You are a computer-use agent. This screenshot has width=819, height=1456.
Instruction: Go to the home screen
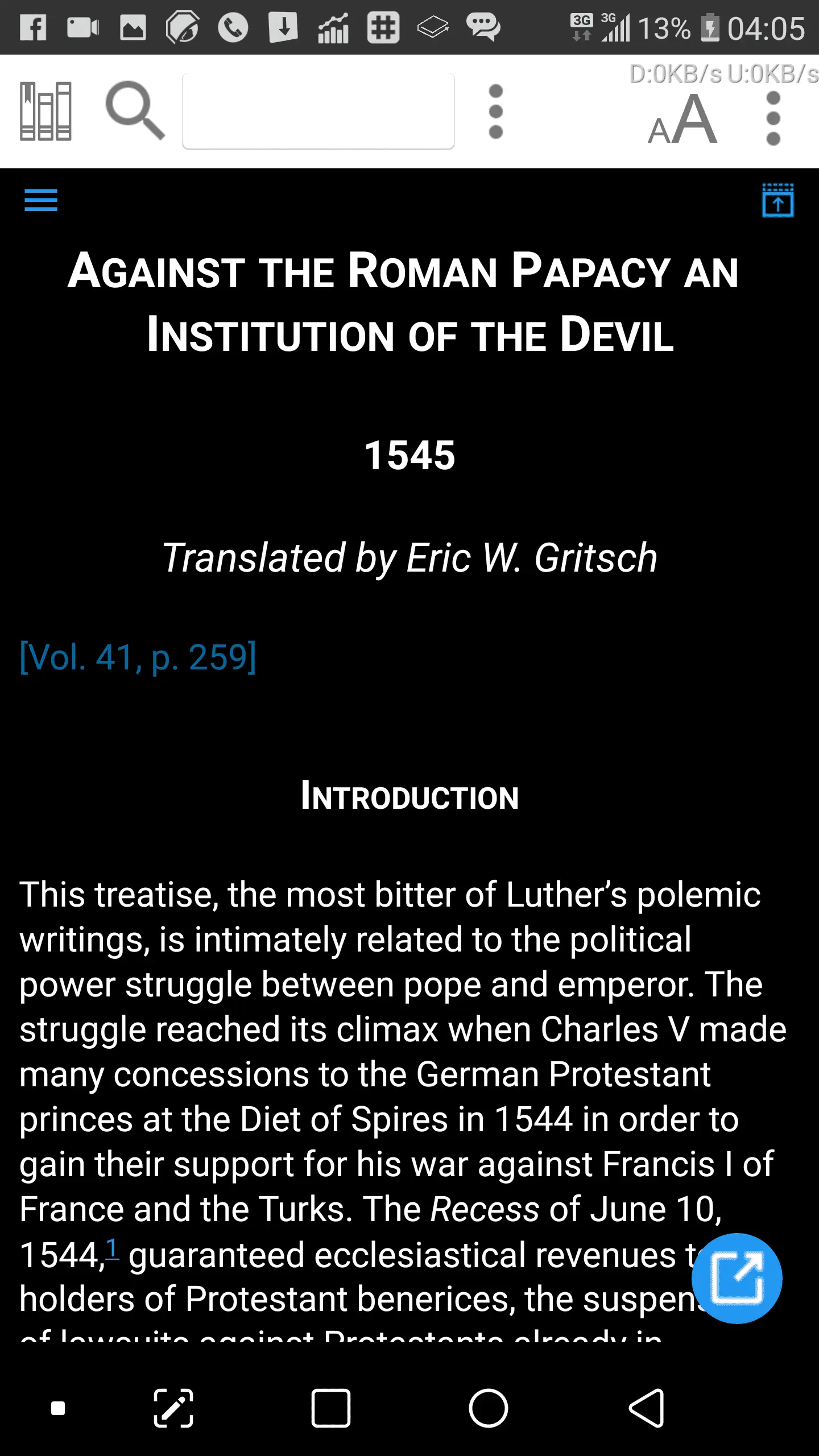click(488, 1408)
